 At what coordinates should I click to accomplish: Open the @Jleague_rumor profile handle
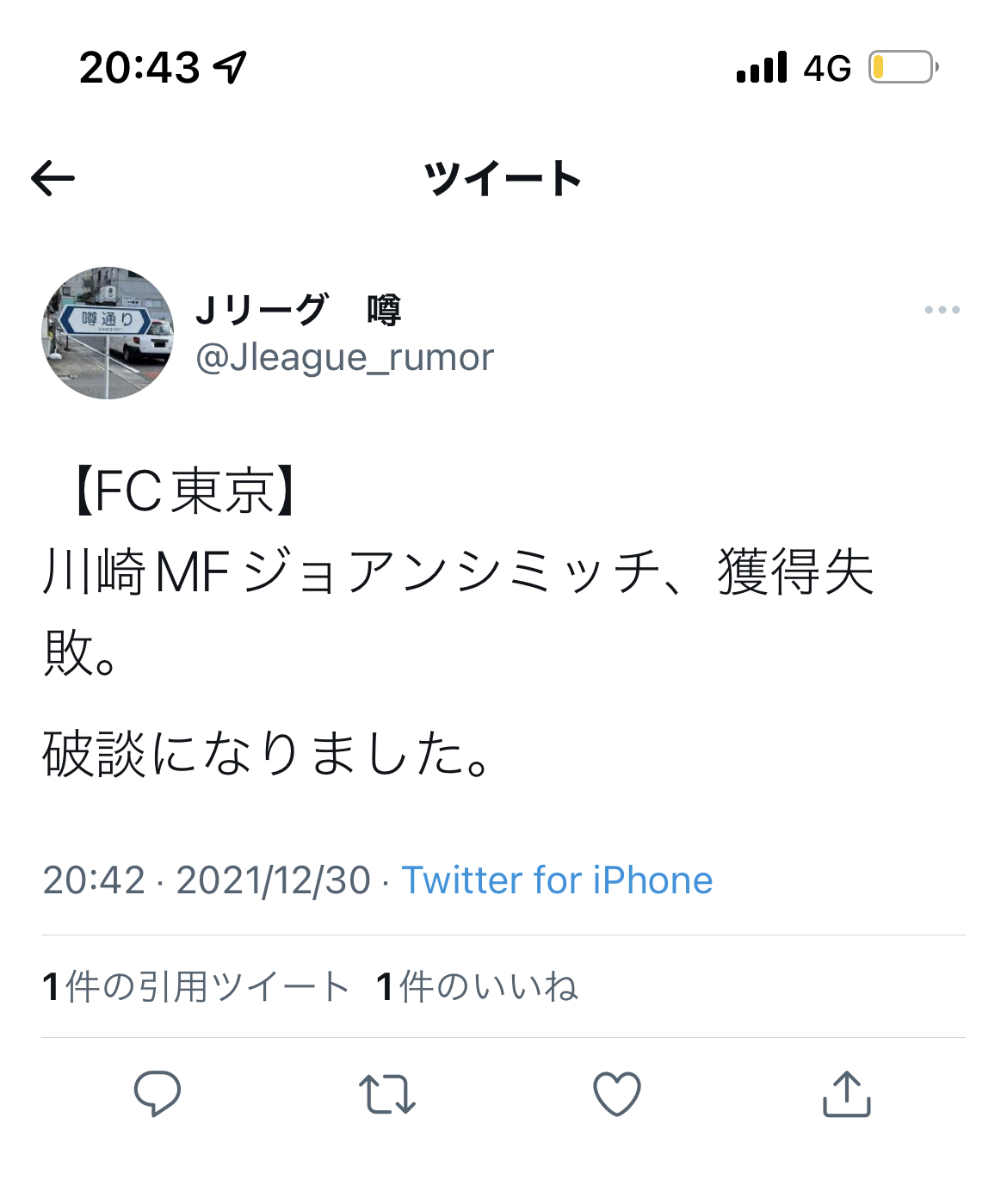click(x=344, y=357)
